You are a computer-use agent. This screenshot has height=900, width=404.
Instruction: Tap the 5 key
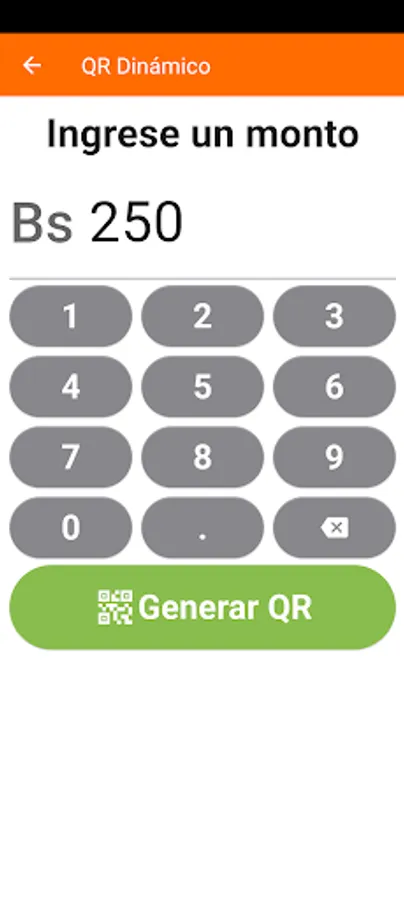pyautogui.click(x=203, y=387)
